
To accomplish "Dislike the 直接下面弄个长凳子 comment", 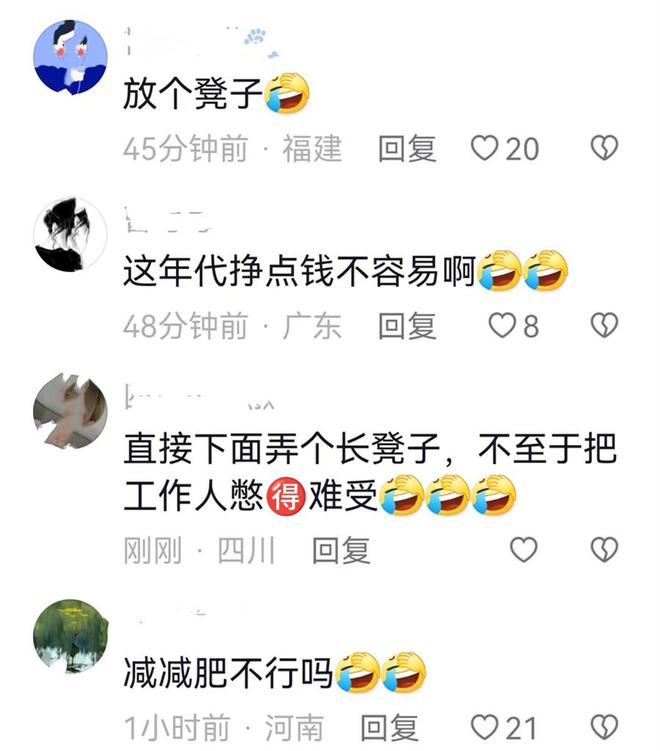I will coord(603,549).
